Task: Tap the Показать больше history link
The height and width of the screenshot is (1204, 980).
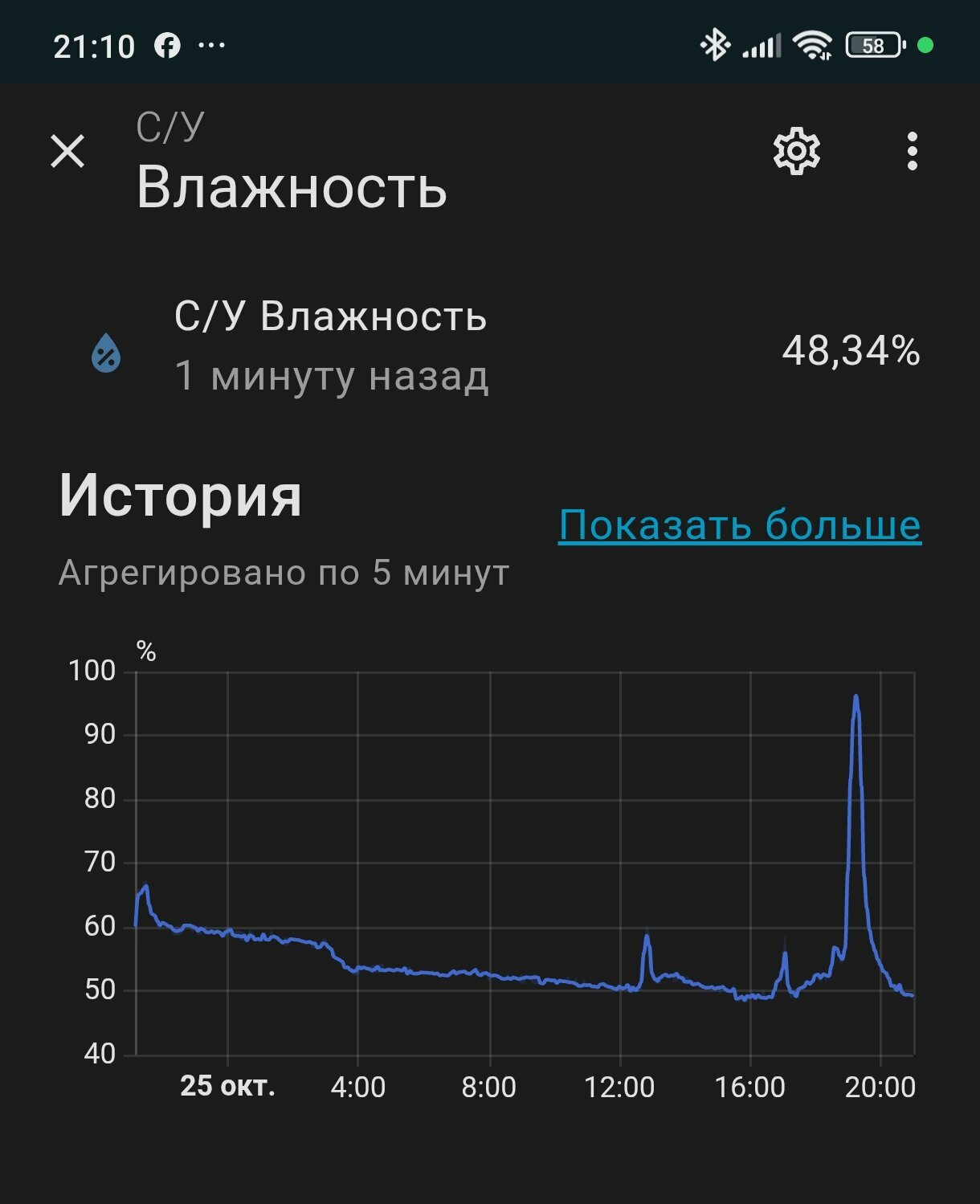Action: coord(739,525)
